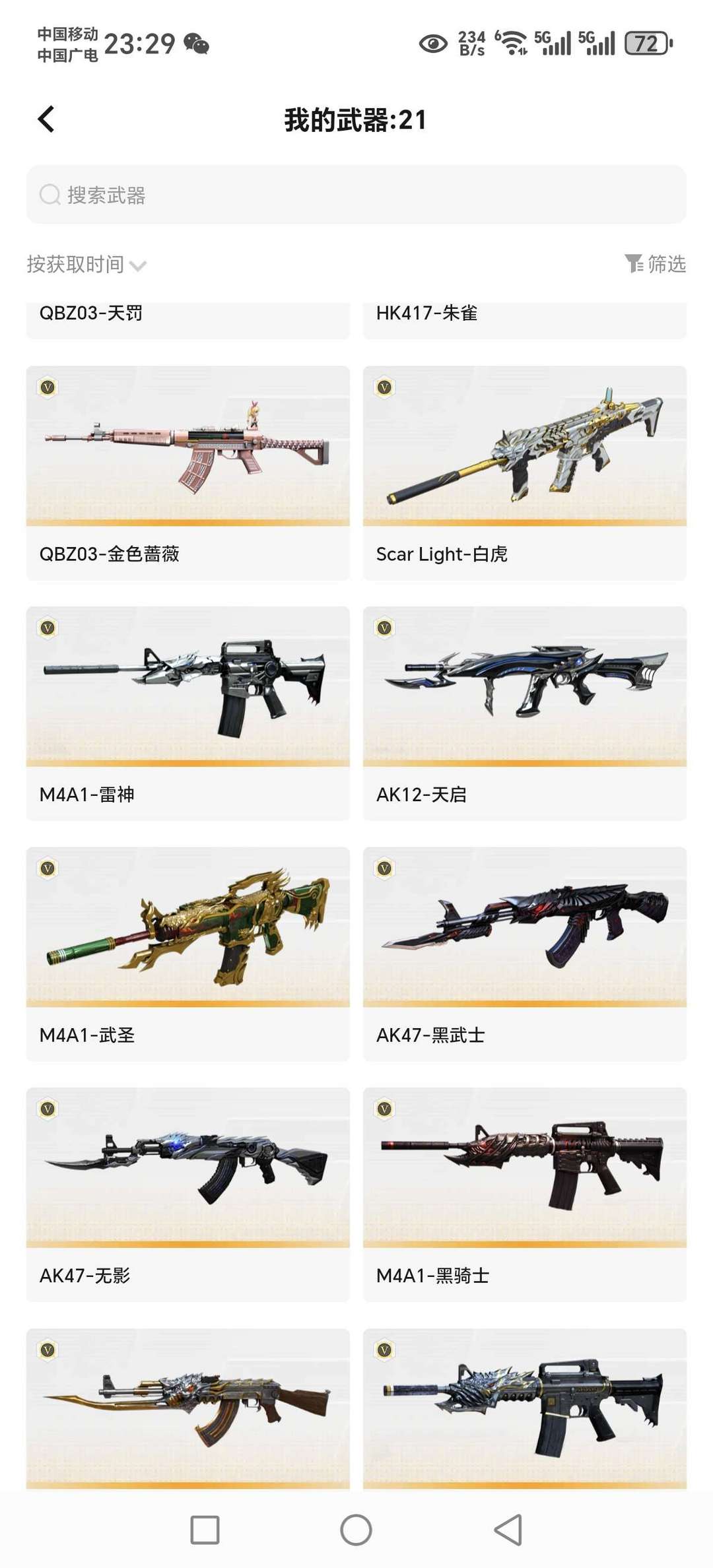Open recent apps with the square button
Viewport: 713px width, 1568px height.
[205, 1530]
